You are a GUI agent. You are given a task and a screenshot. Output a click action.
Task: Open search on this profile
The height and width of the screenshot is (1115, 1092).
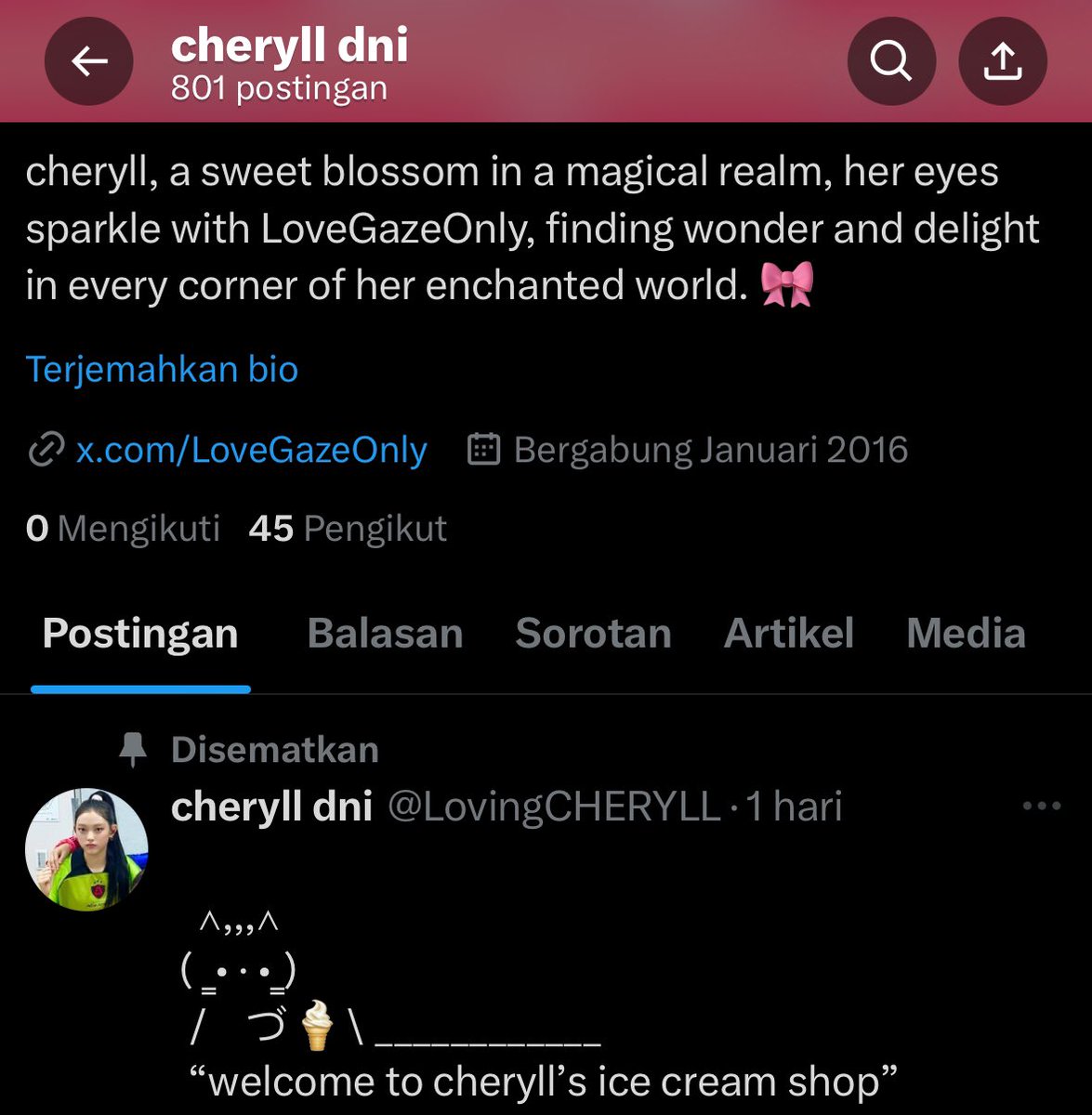891,61
